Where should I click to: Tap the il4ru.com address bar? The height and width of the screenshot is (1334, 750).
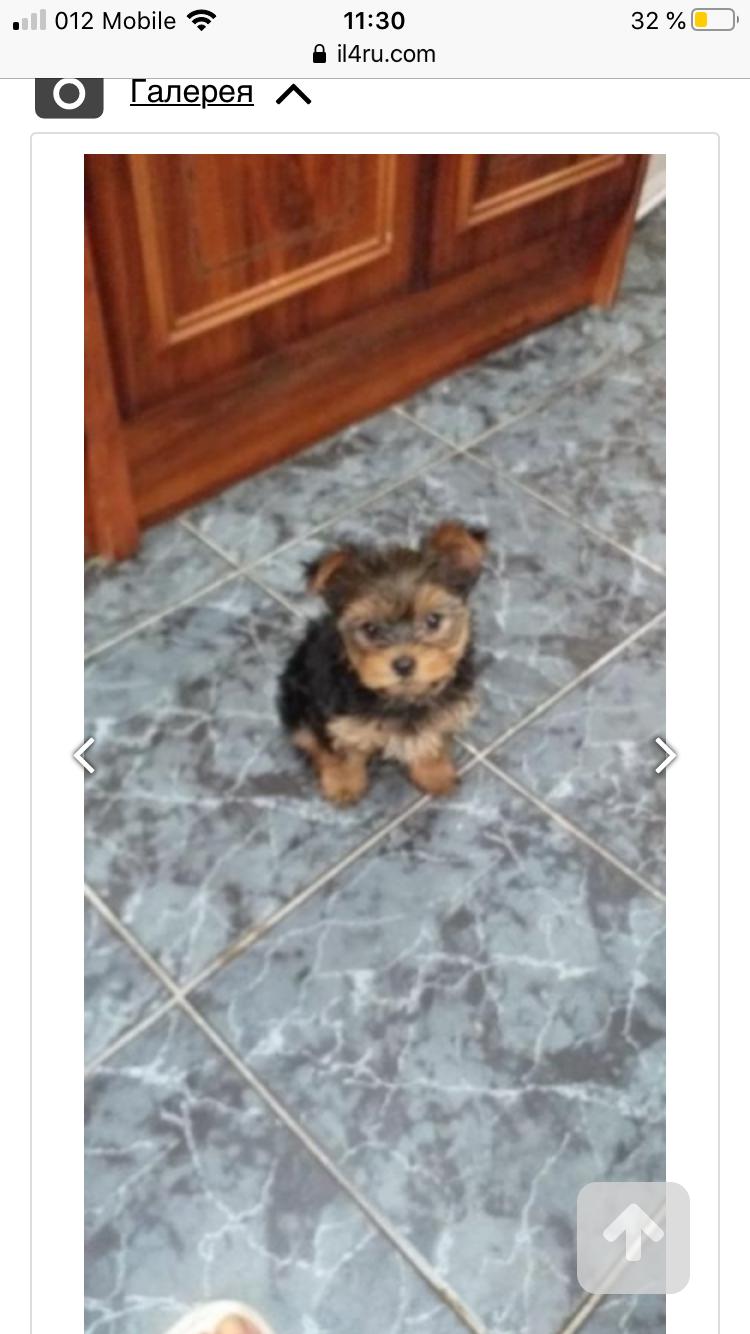point(375,54)
